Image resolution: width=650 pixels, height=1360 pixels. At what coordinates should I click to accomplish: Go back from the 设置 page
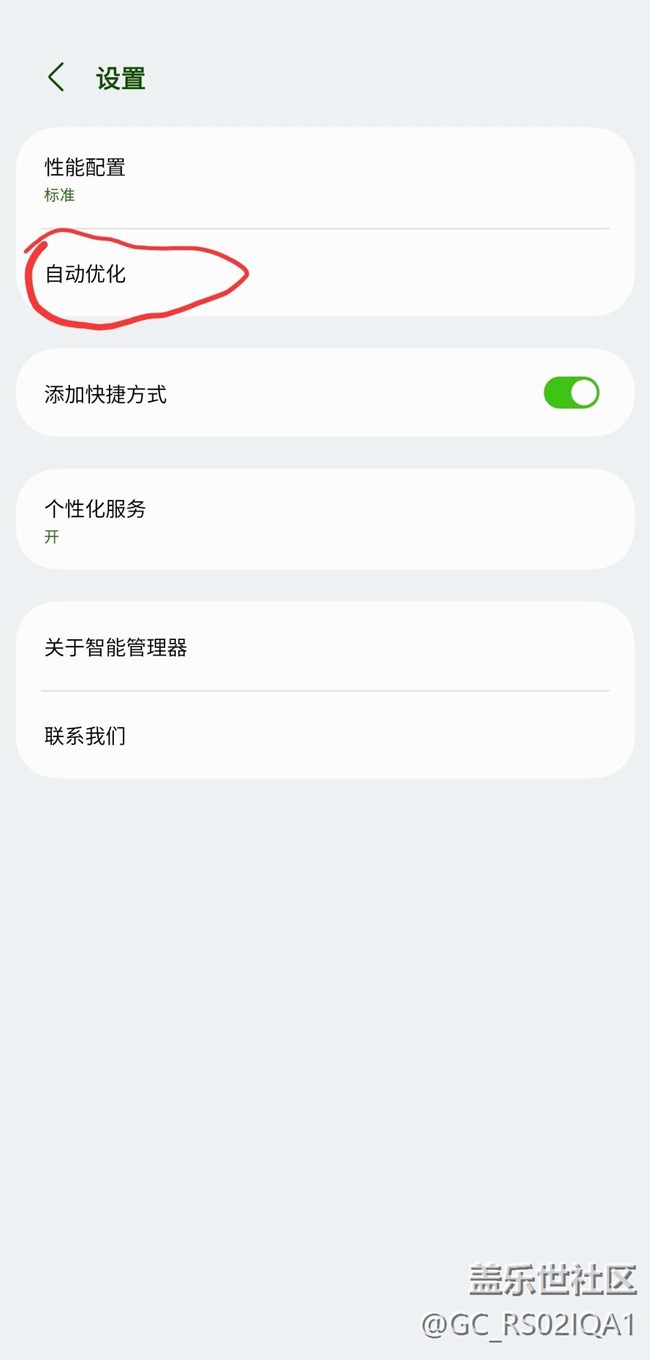click(x=56, y=78)
